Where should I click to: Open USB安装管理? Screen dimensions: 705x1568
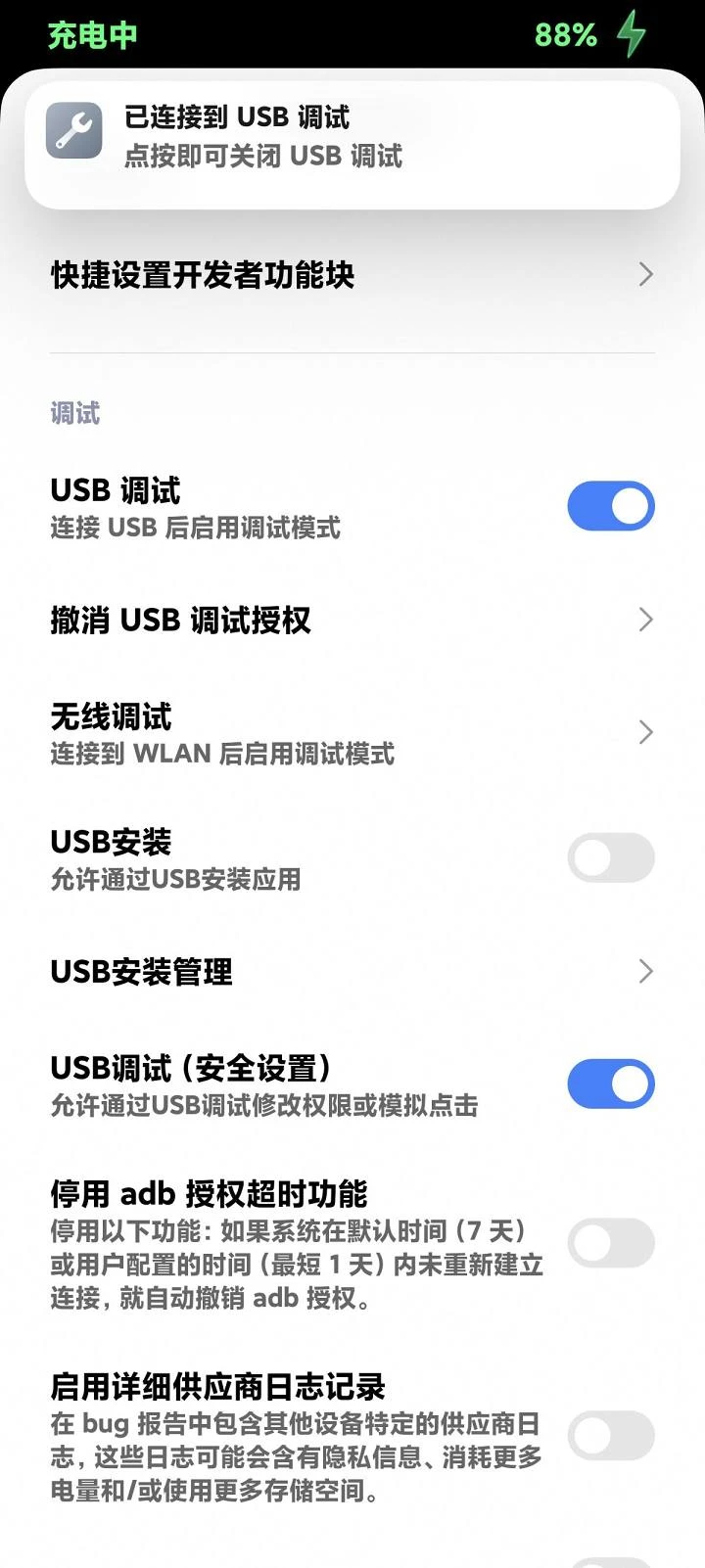click(352, 971)
